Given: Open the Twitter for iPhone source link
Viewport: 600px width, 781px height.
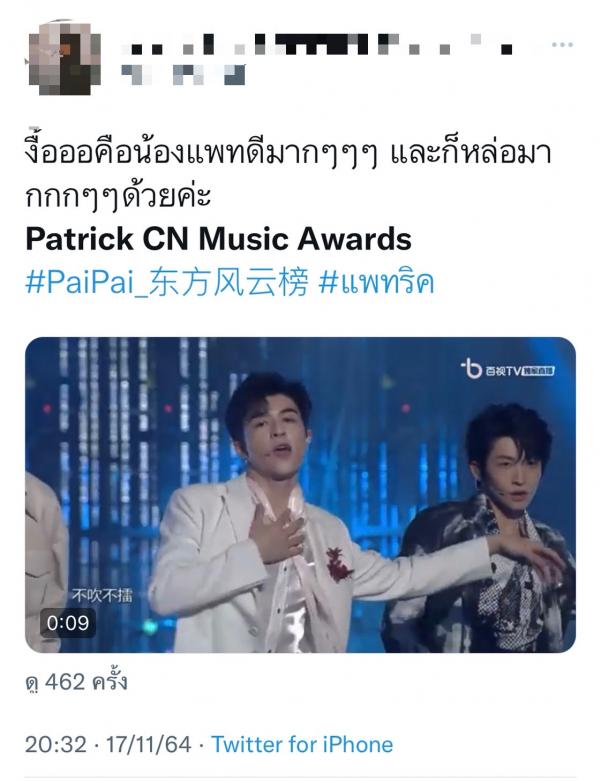Looking at the screenshot, I should tap(302, 745).
